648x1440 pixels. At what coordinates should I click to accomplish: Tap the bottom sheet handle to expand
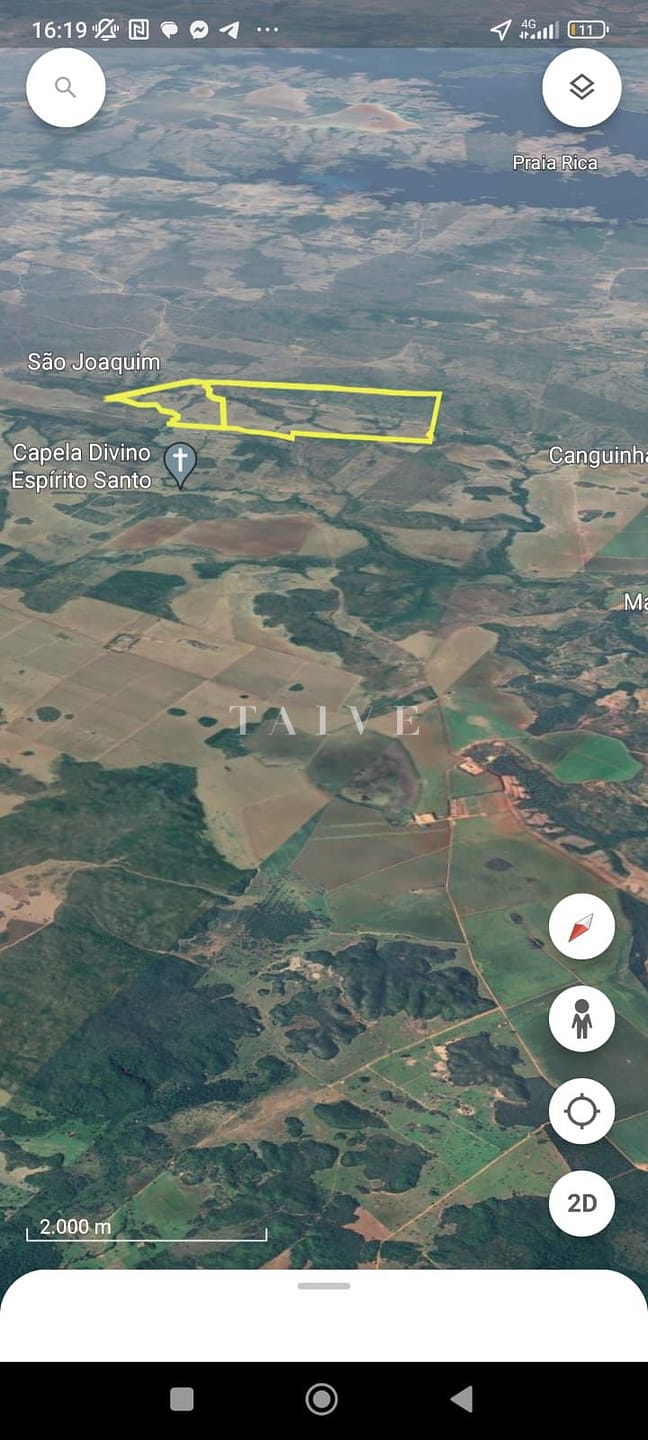point(324,1286)
